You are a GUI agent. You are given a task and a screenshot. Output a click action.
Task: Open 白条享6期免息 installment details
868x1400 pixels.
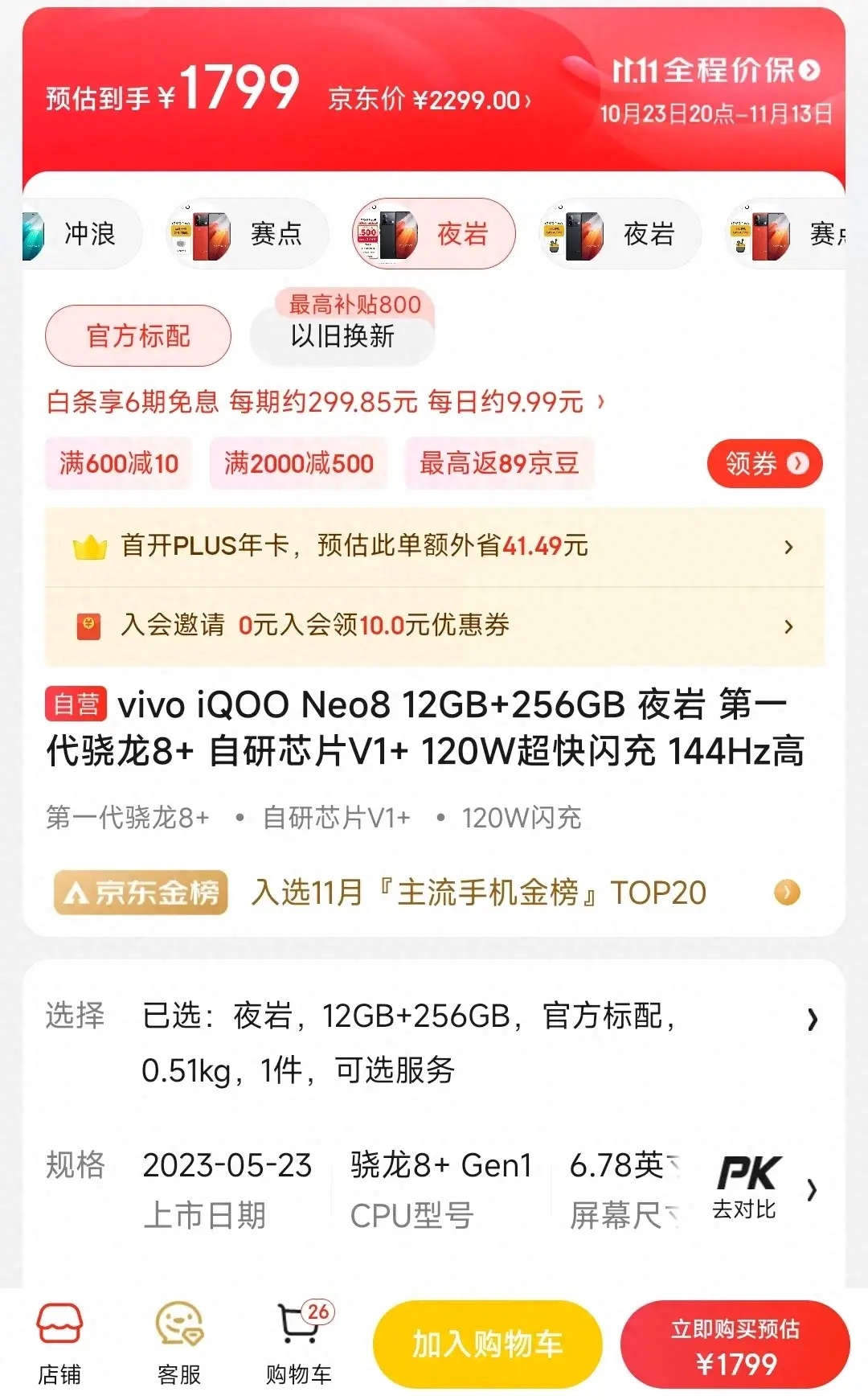click(325, 401)
